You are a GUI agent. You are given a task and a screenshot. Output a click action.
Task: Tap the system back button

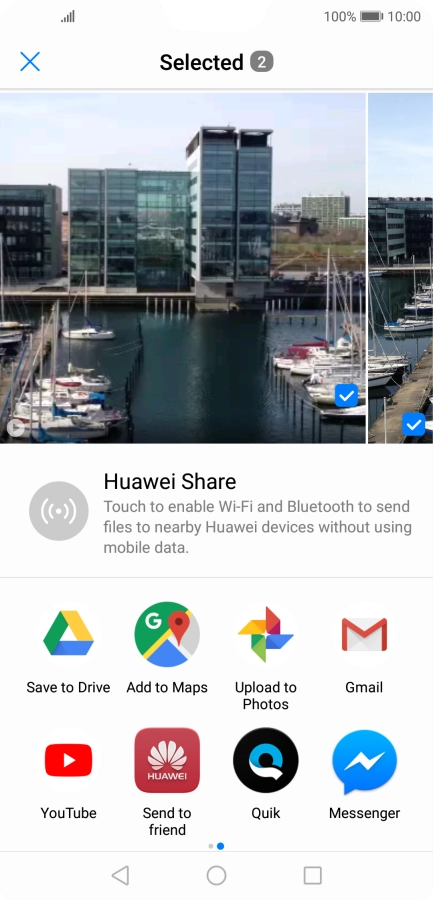[120, 875]
